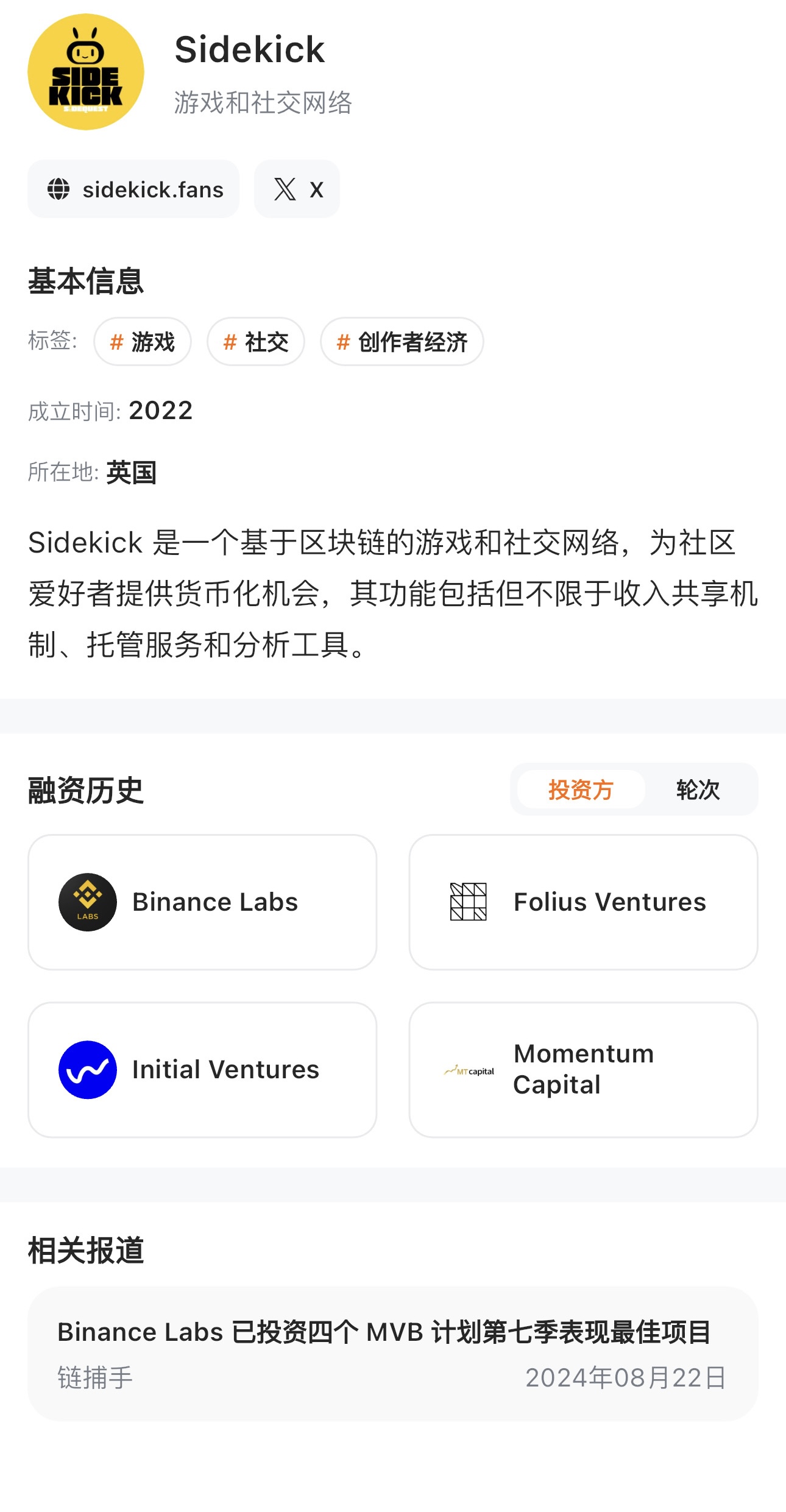Open the Momentum Capital investor card

584,1070
